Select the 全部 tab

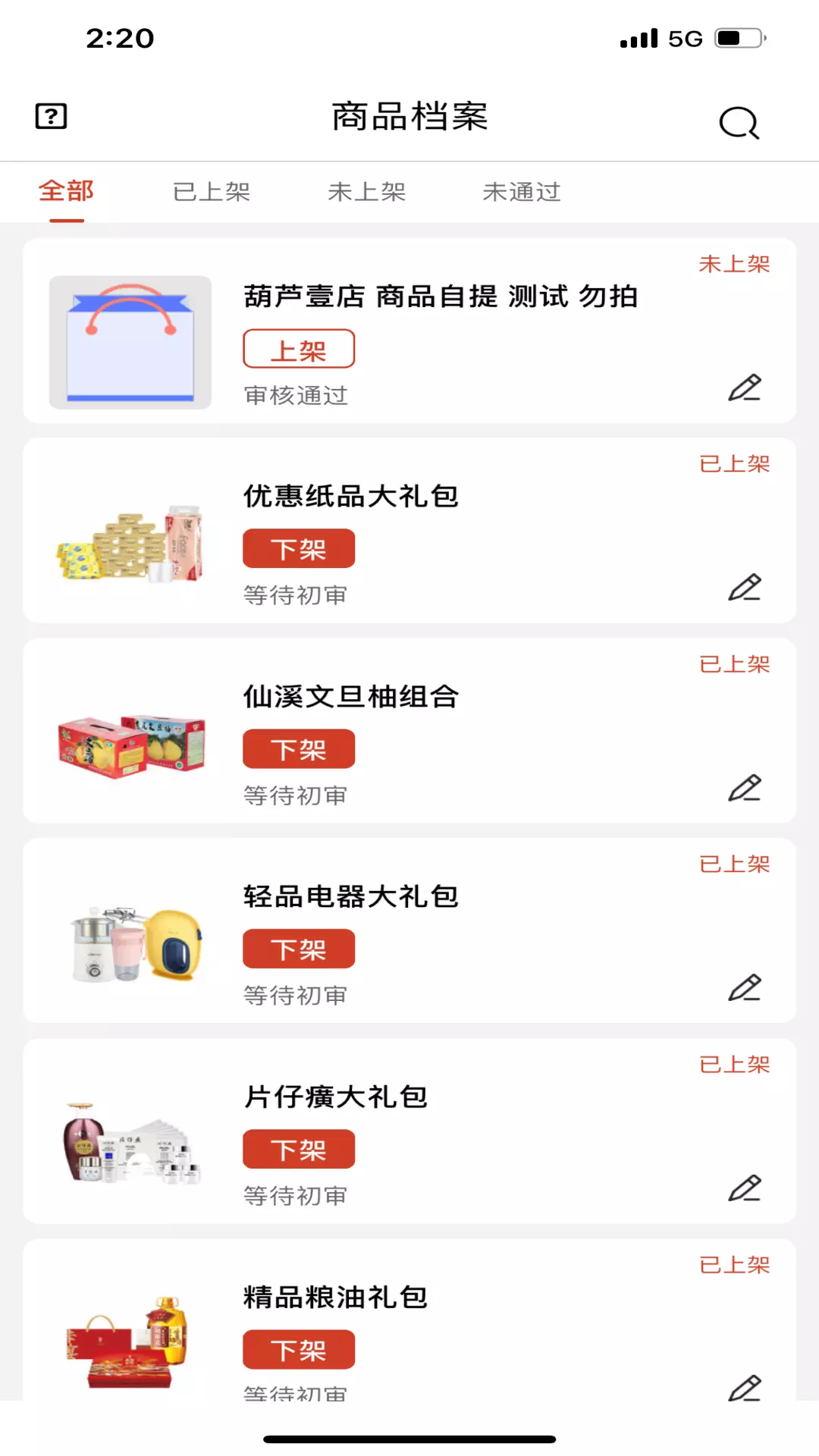coord(67,192)
